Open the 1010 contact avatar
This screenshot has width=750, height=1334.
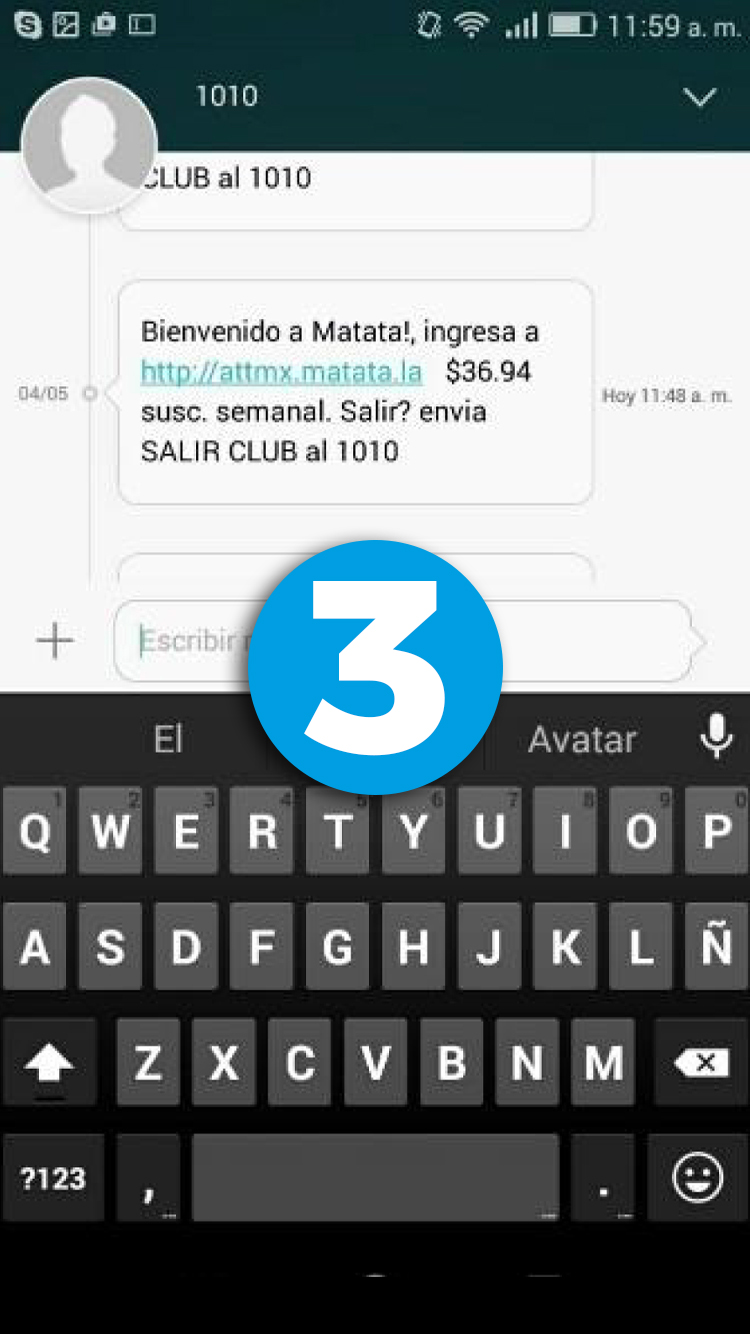[x=89, y=145]
